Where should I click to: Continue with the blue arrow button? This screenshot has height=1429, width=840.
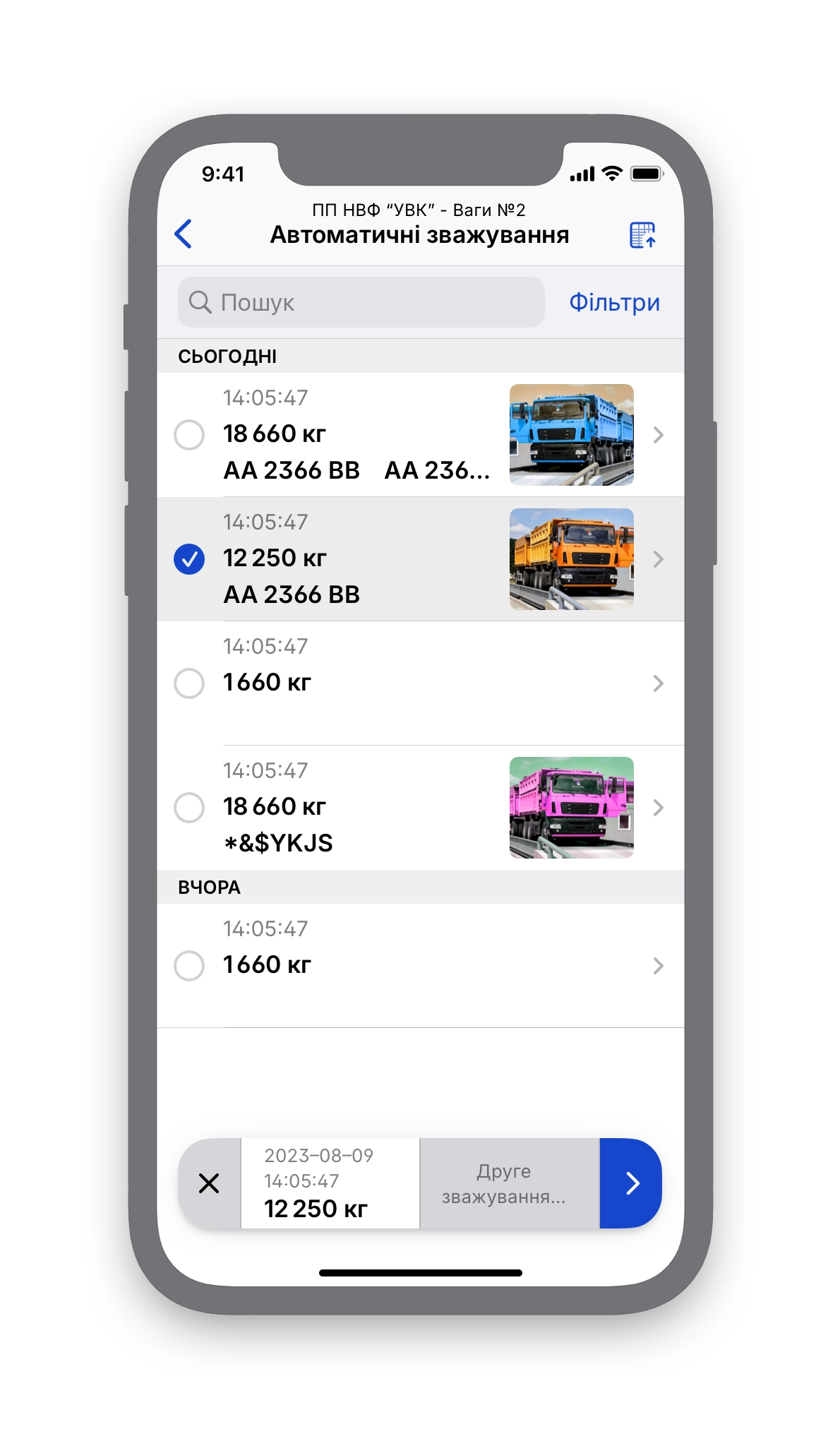click(631, 1183)
